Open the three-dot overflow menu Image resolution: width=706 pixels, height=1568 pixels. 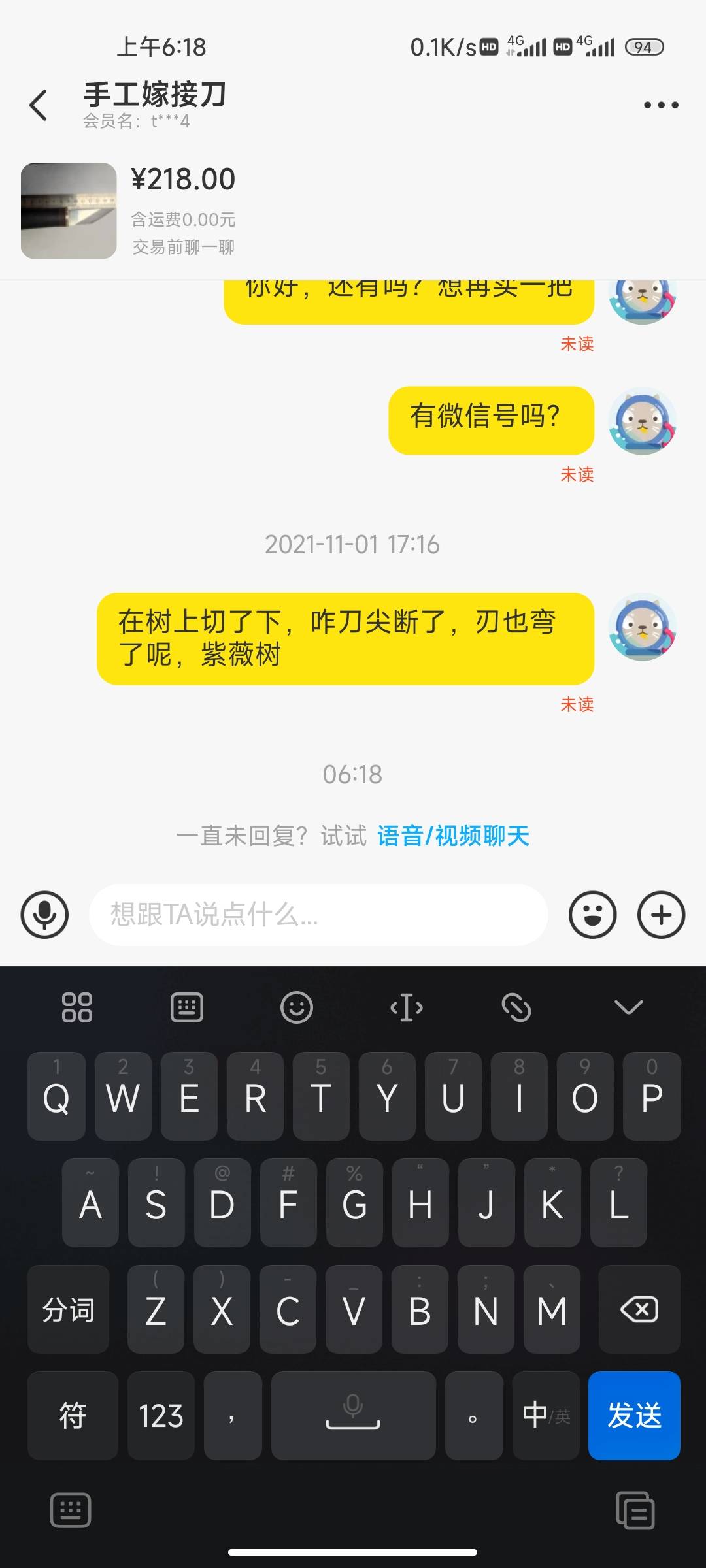(661, 105)
